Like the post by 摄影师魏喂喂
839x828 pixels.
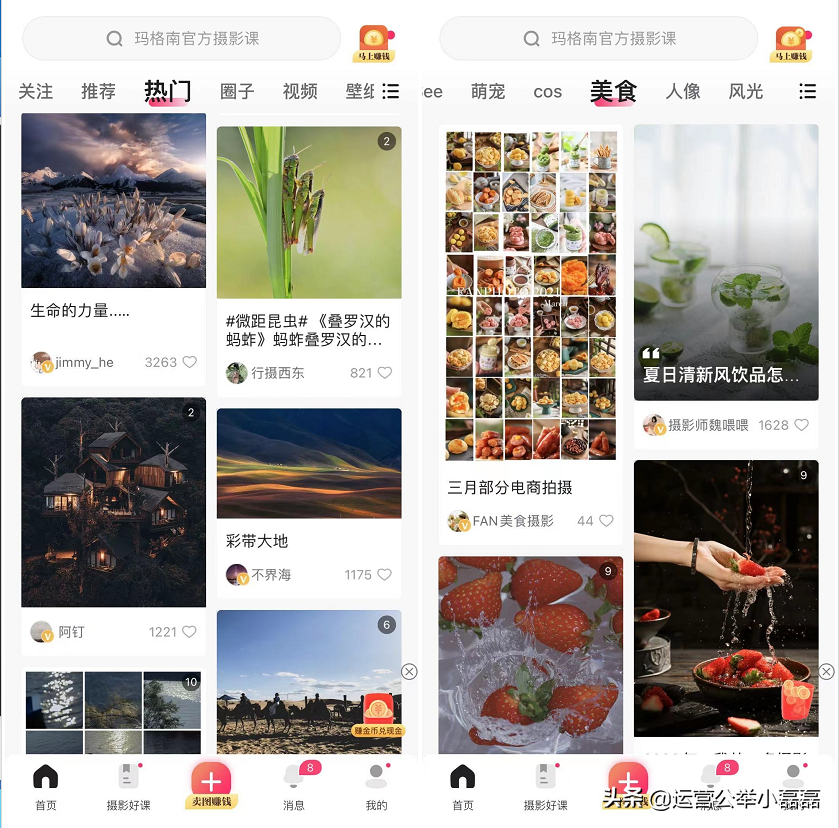(x=800, y=425)
